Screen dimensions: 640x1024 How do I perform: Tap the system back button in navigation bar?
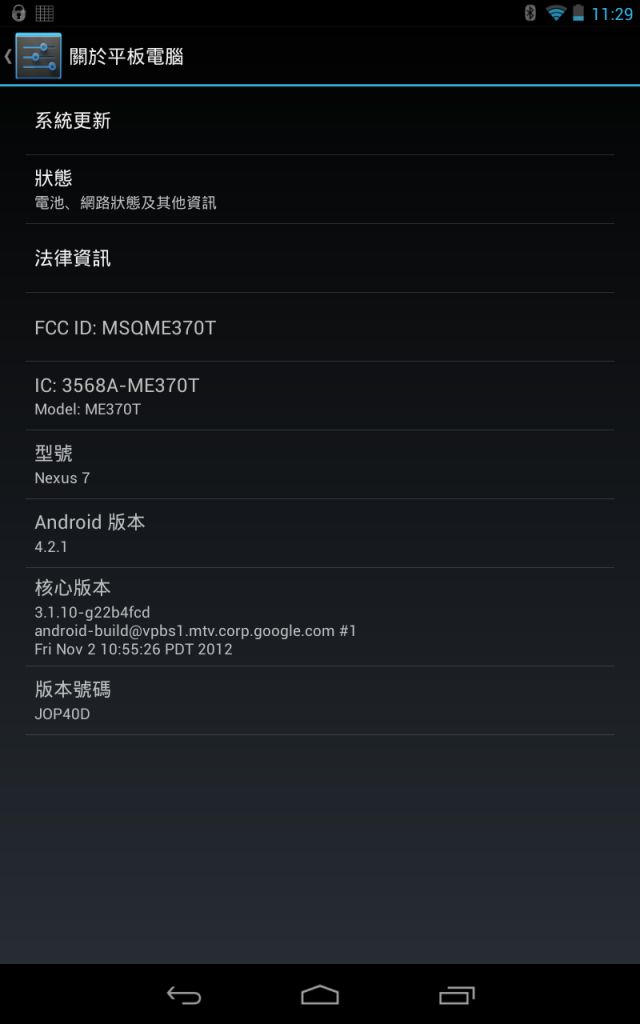click(184, 995)
